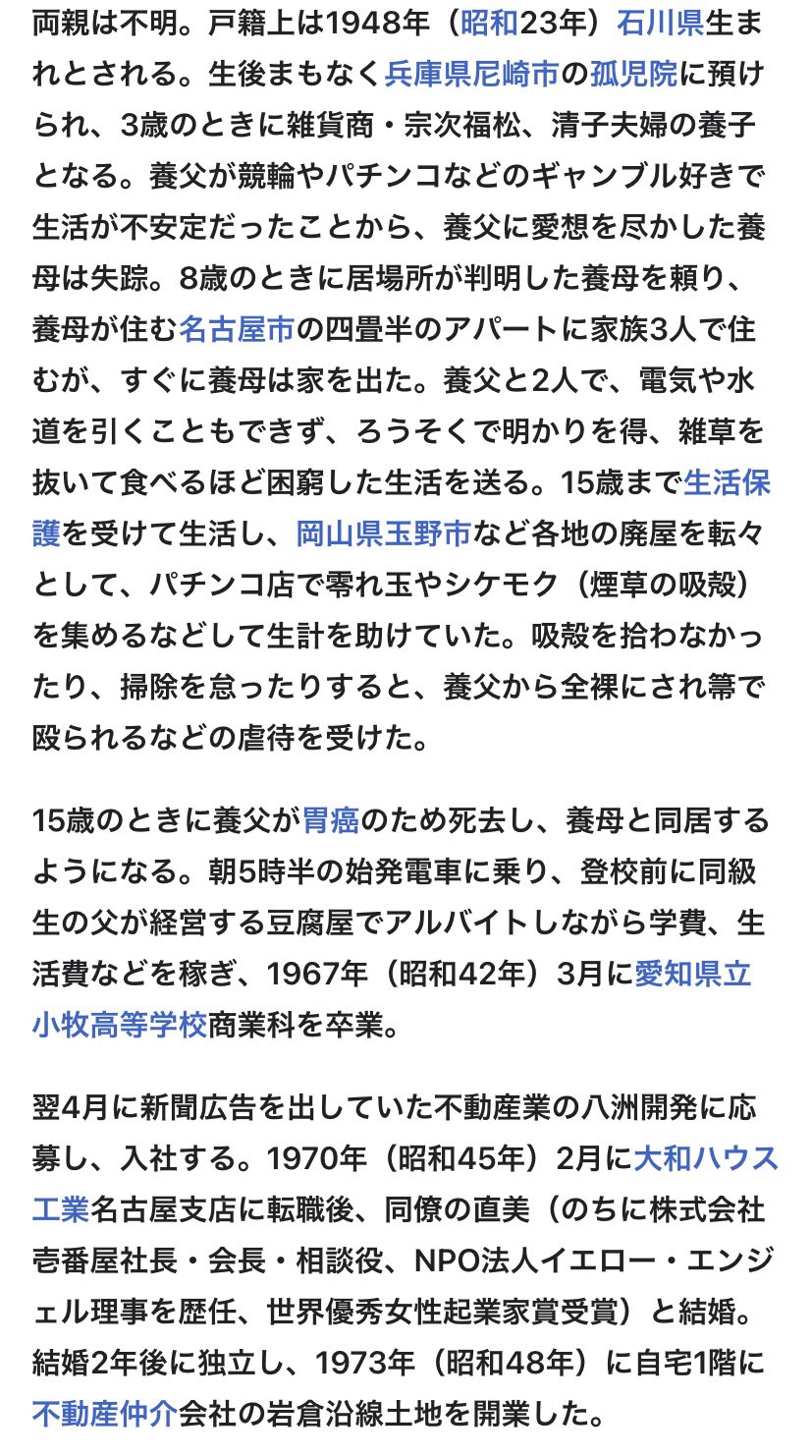
Task: Follow the 生活保護 link
Action: coord(727,482)
